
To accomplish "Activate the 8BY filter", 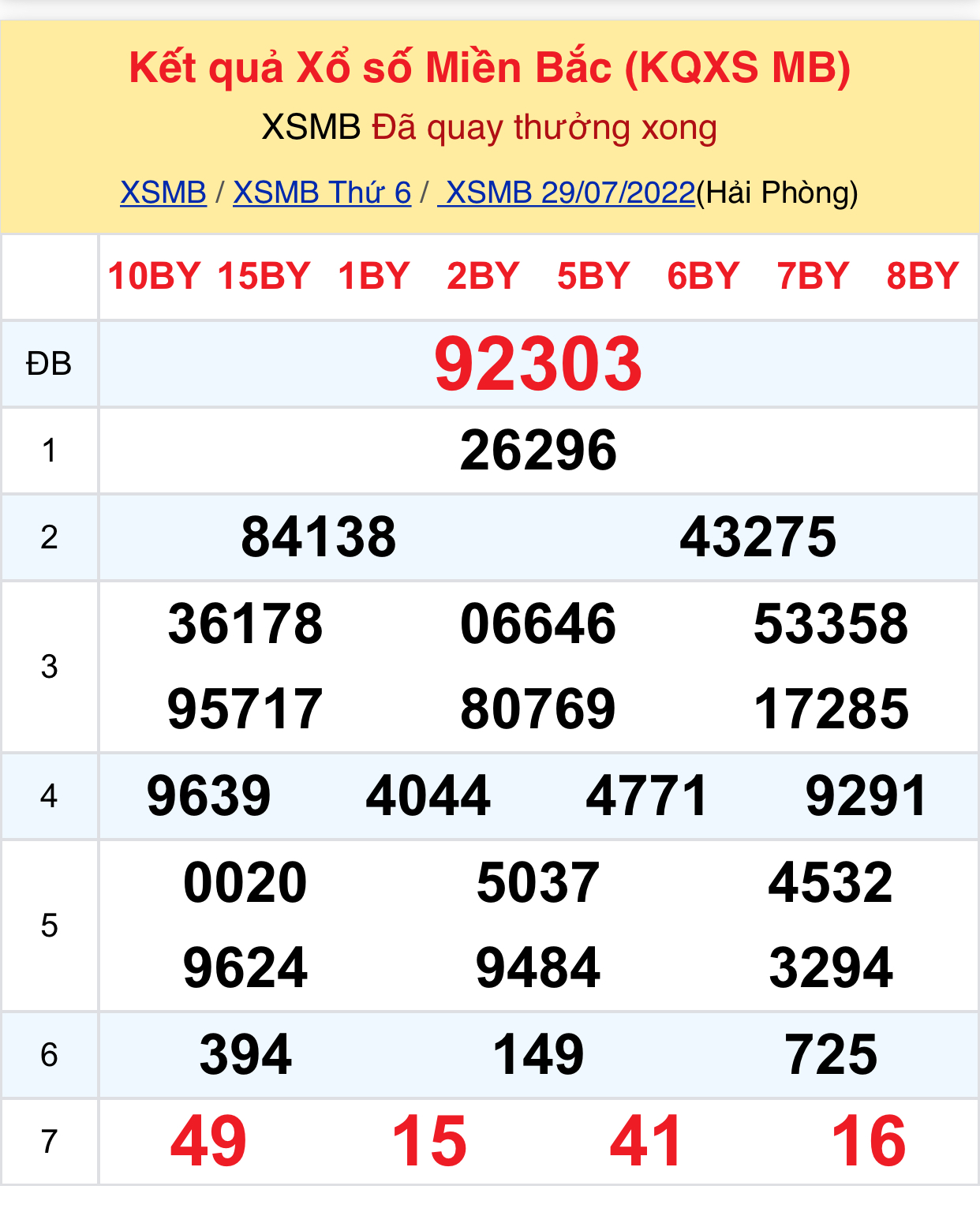I will point(922,276).
